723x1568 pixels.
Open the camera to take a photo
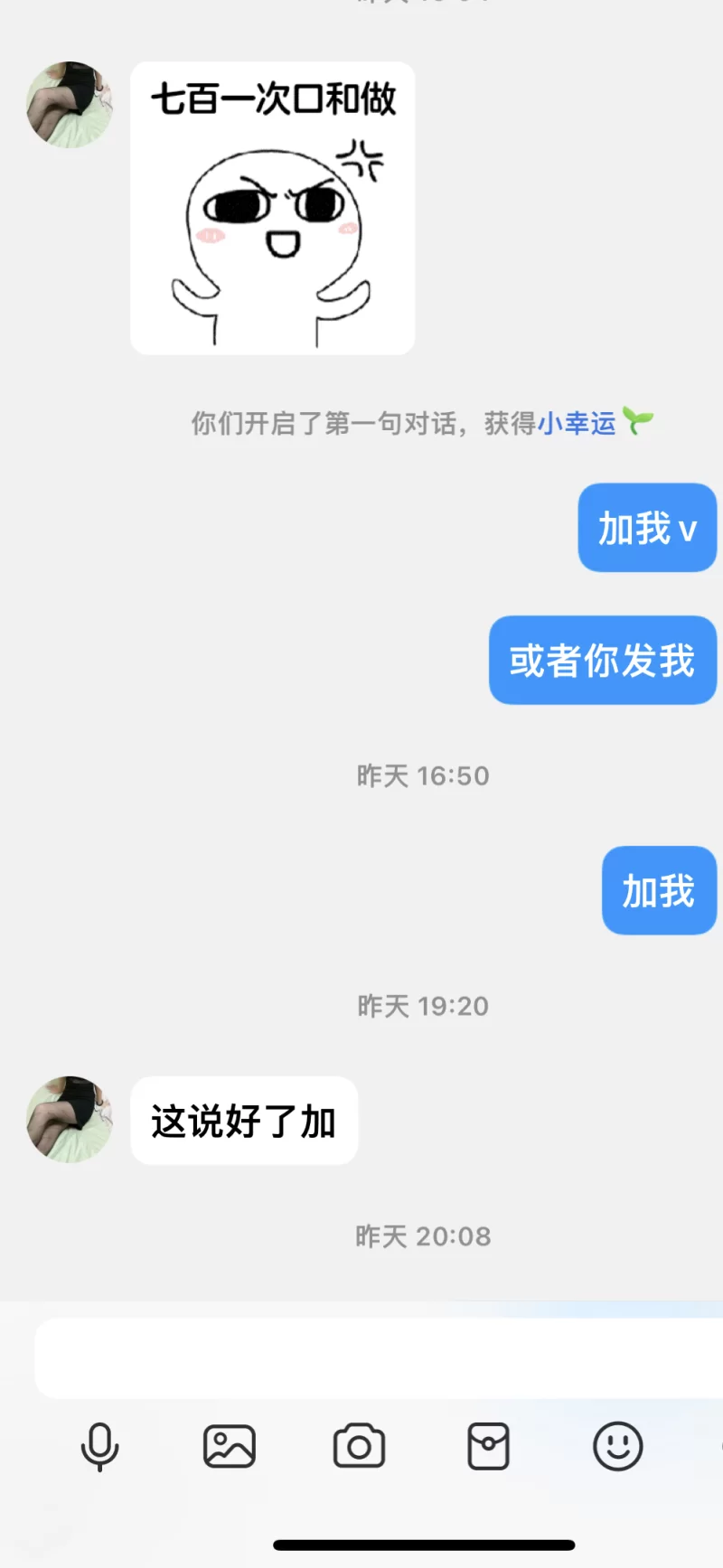tap(359, 1446)
